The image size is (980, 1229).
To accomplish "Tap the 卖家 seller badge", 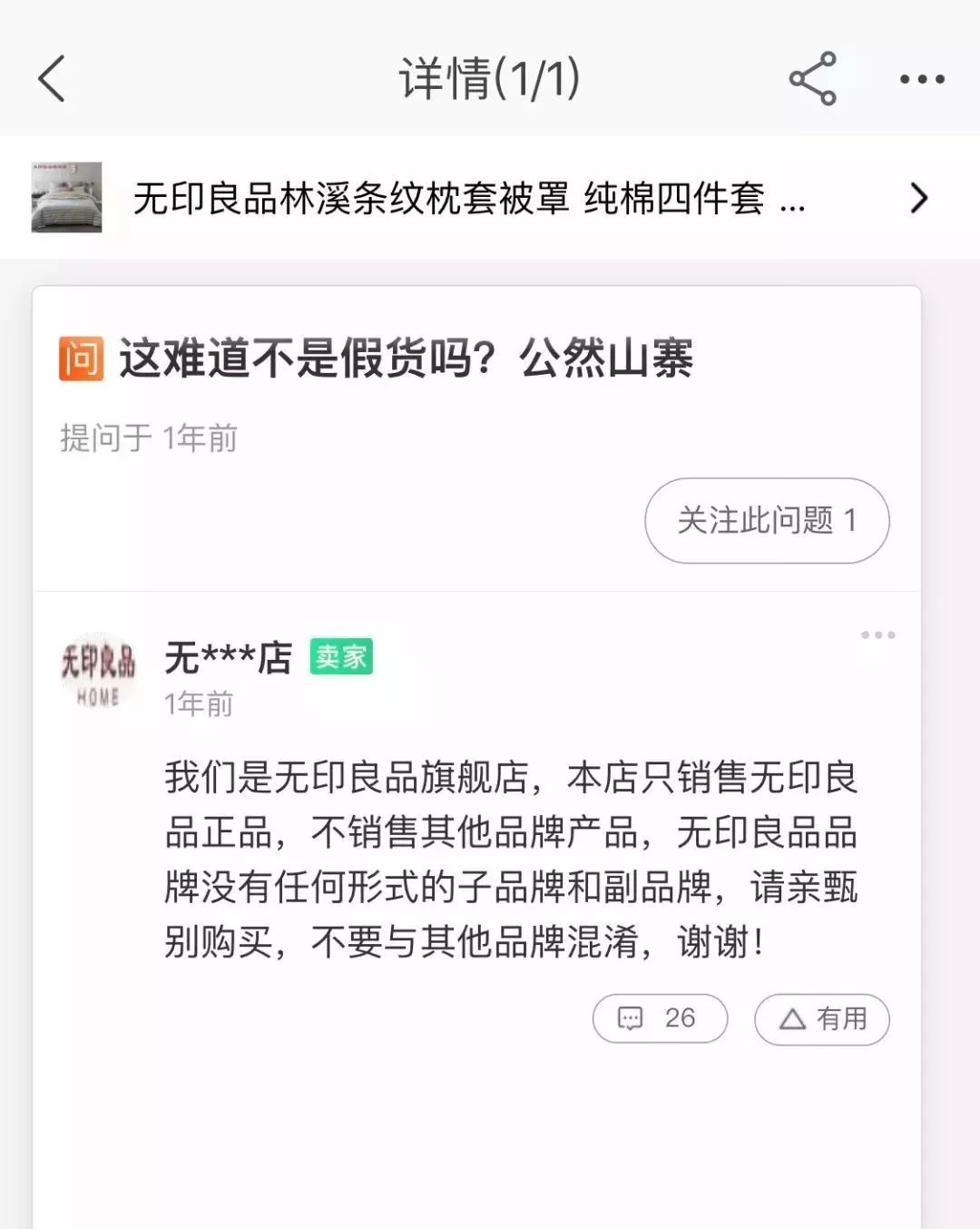I will coord(340,657).
